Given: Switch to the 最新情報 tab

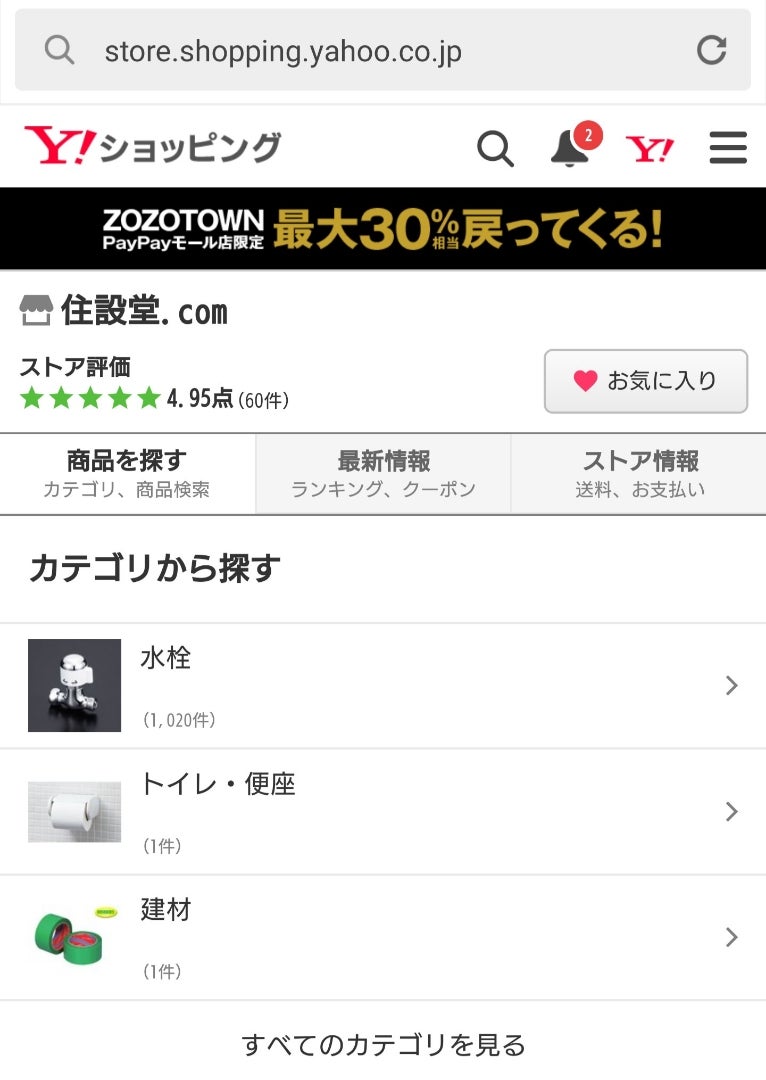Looking at the screenshot, I should tap(383, 474).
